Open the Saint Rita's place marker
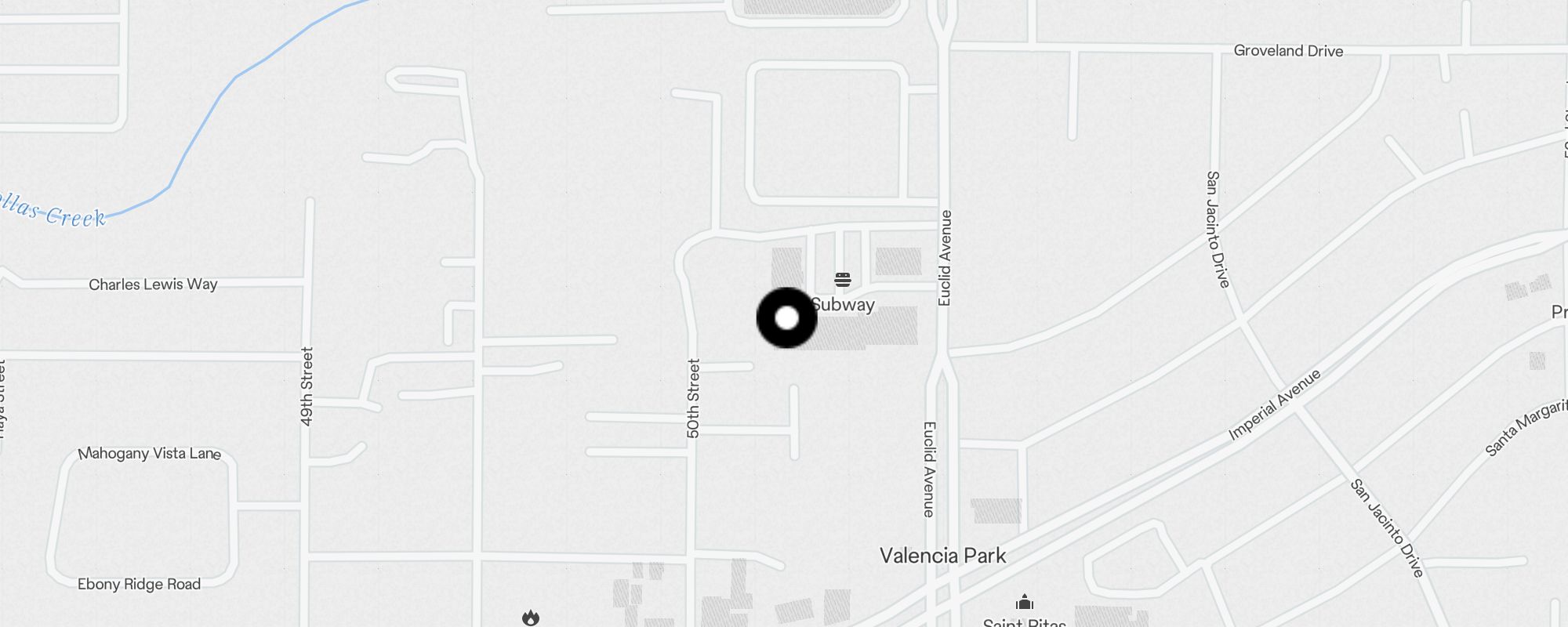Viewport: 1568px width, 627px height. (1024, 602)
